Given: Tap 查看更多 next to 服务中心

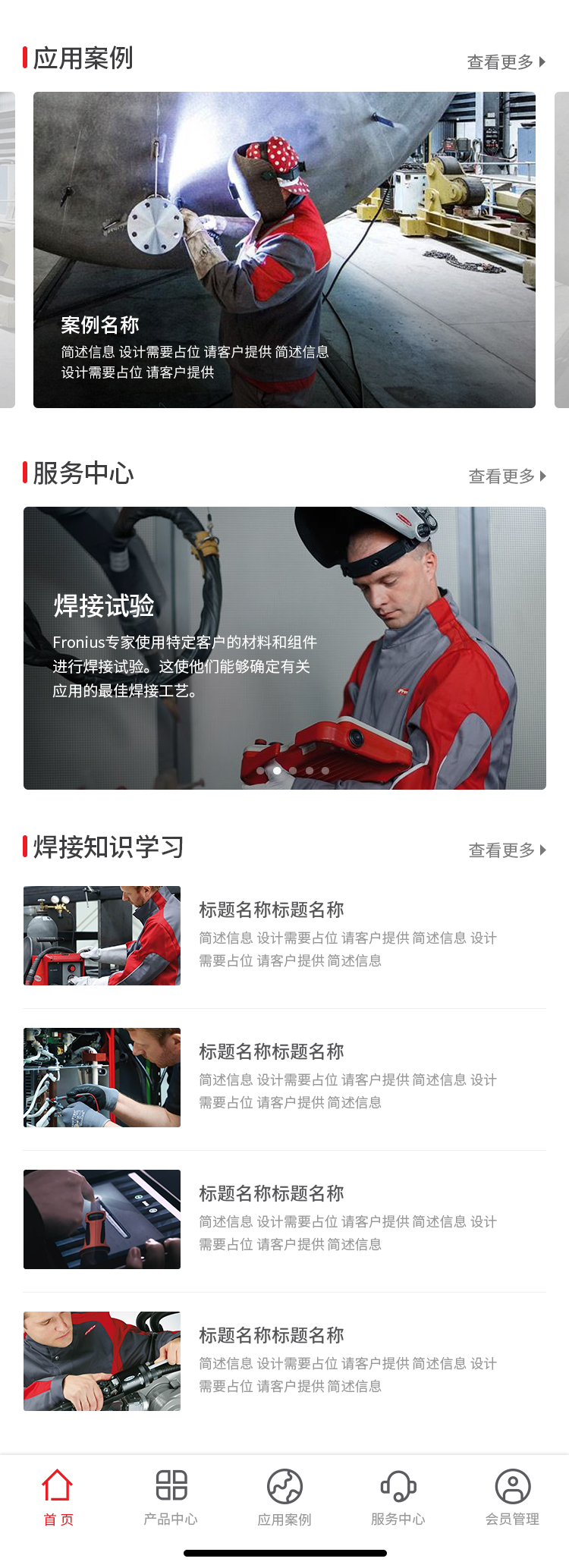Looking at the screenshot, I should pyautogui.click(x=507, y=476).
